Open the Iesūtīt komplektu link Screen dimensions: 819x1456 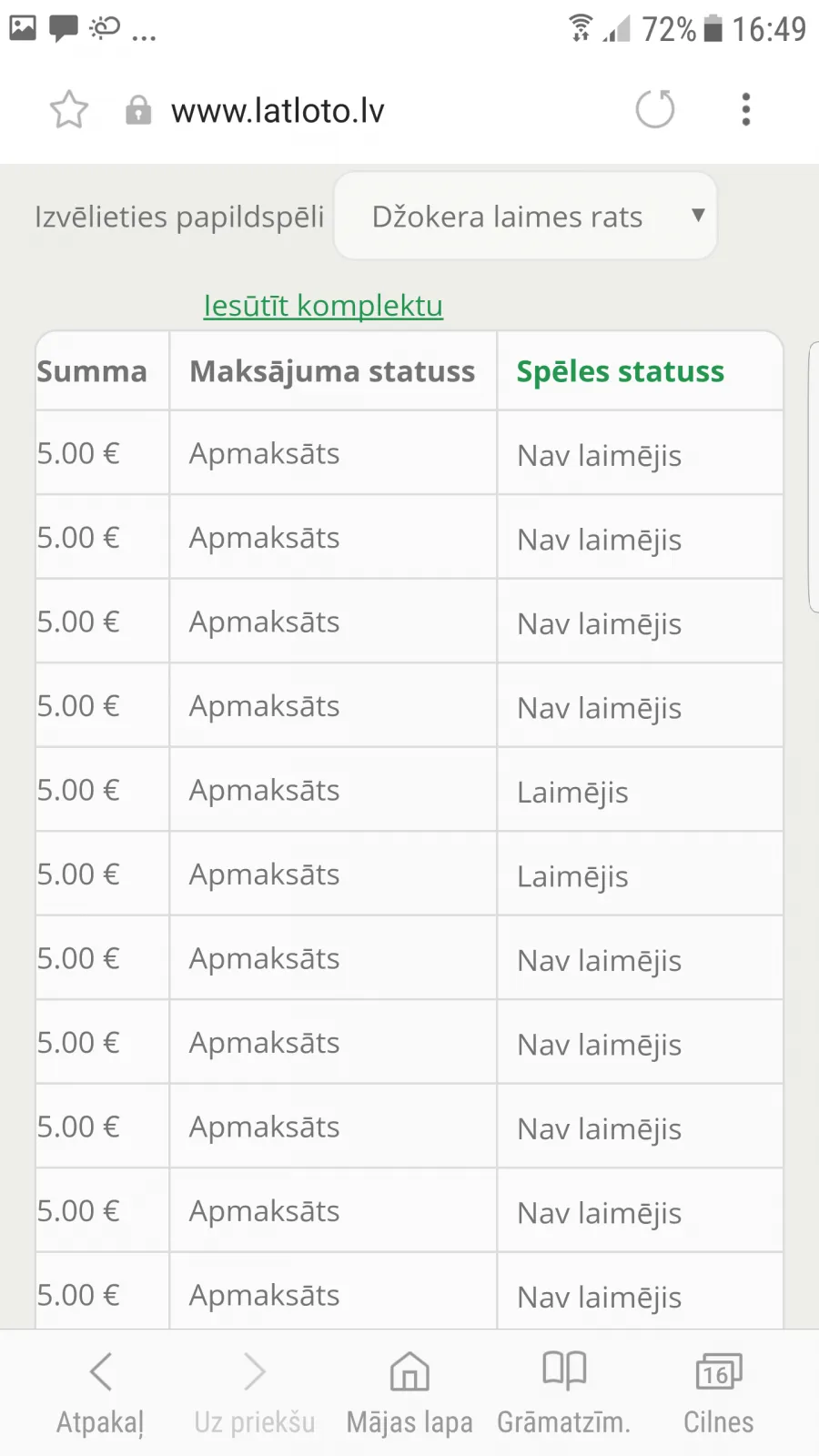point(323,306)
